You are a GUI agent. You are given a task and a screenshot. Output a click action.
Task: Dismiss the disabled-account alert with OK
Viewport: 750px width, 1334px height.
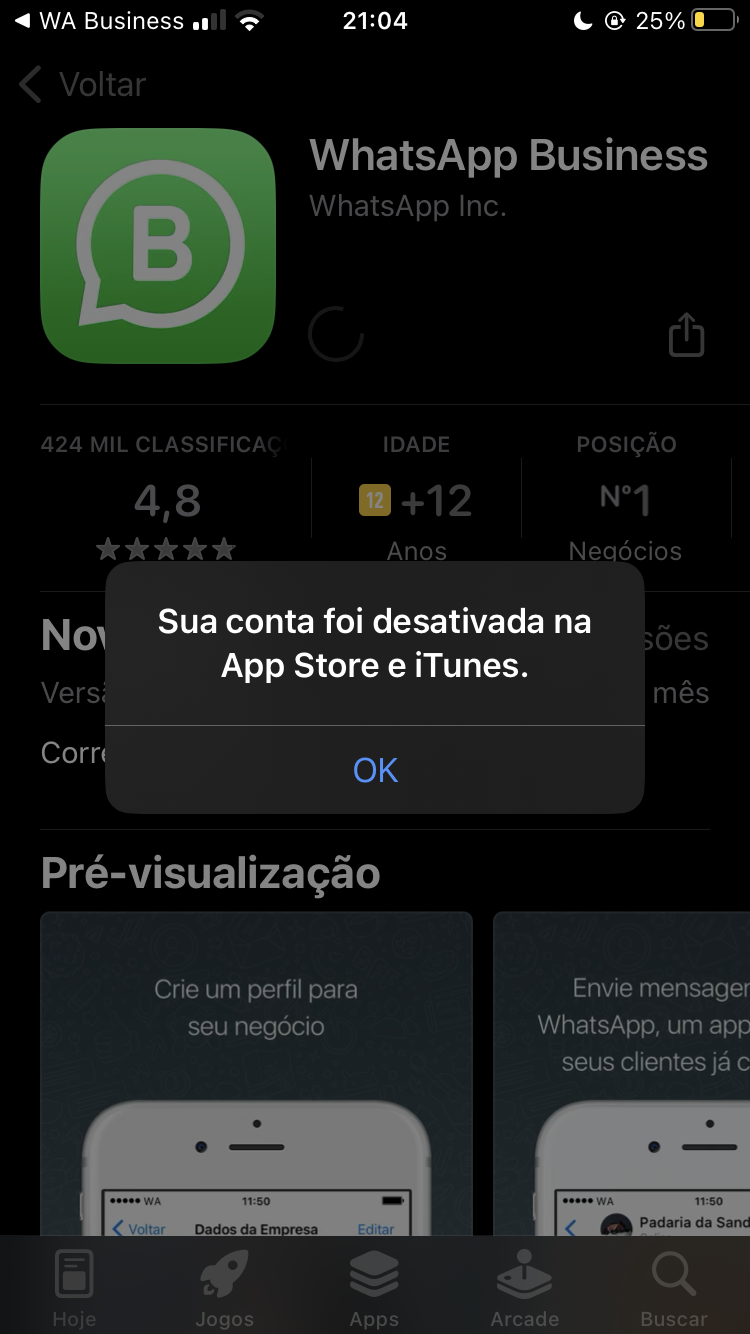pyautogui.click(x=375, y=769)
